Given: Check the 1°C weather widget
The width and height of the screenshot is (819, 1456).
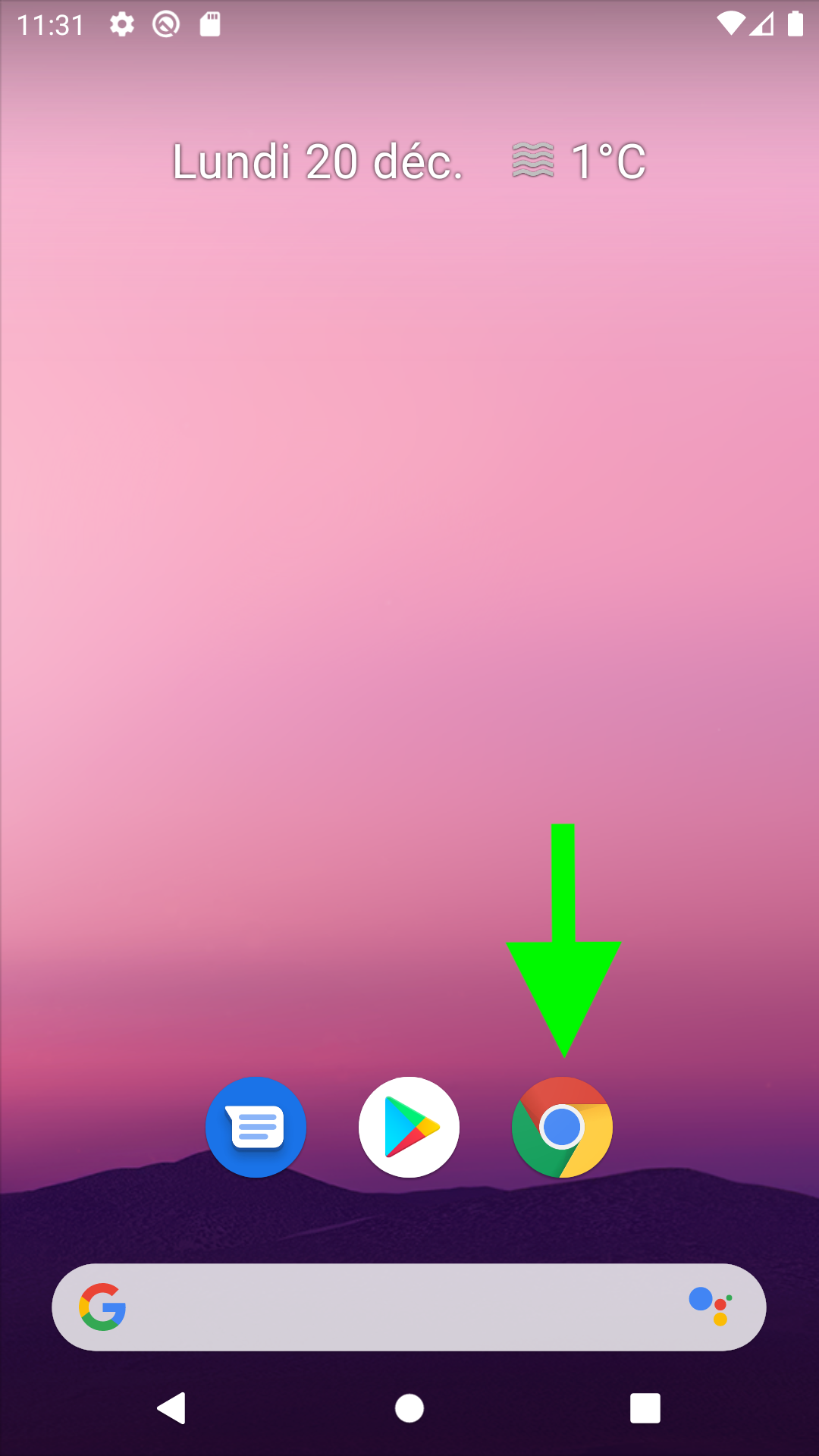Looking at the screenshot, I should (x=579, y=162).
